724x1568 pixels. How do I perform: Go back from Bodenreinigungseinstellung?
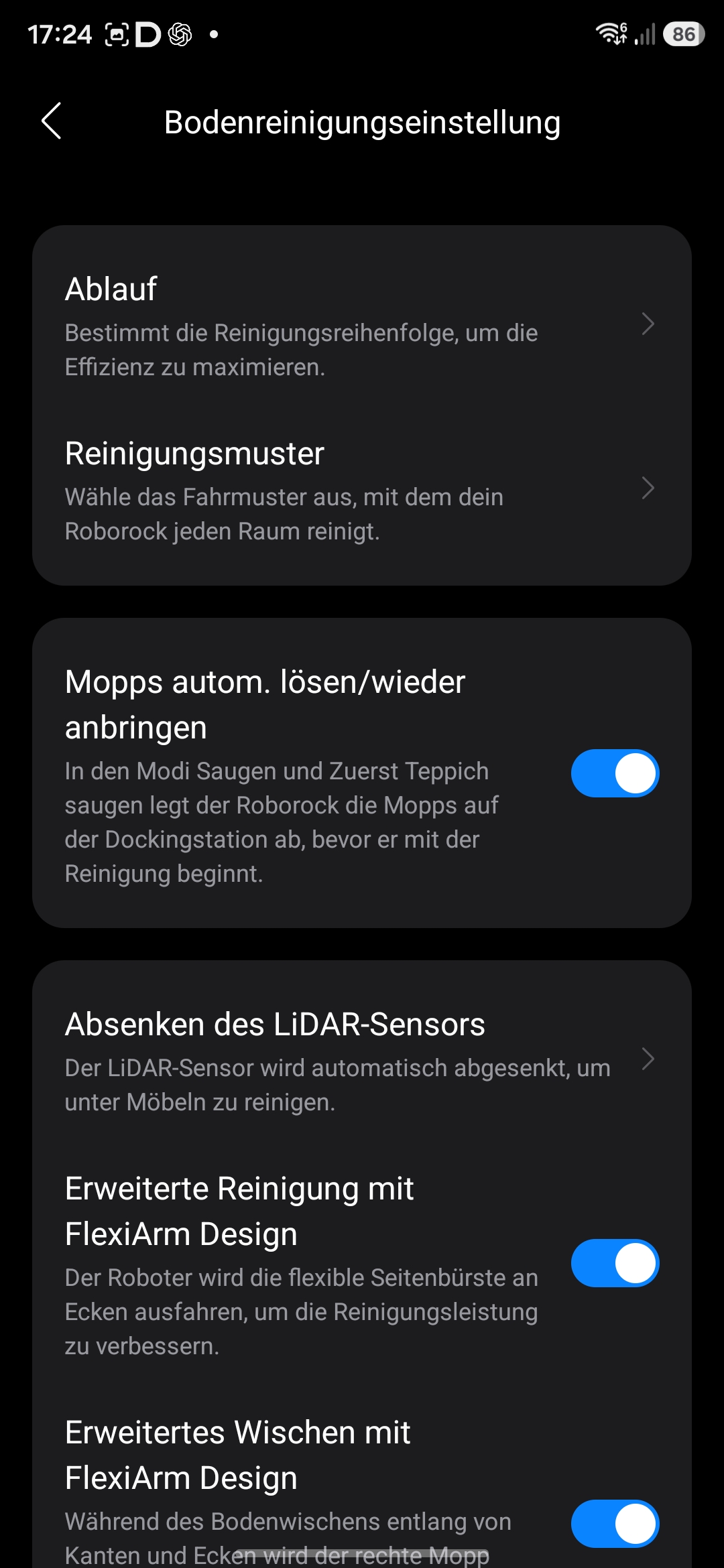point(52,121)
